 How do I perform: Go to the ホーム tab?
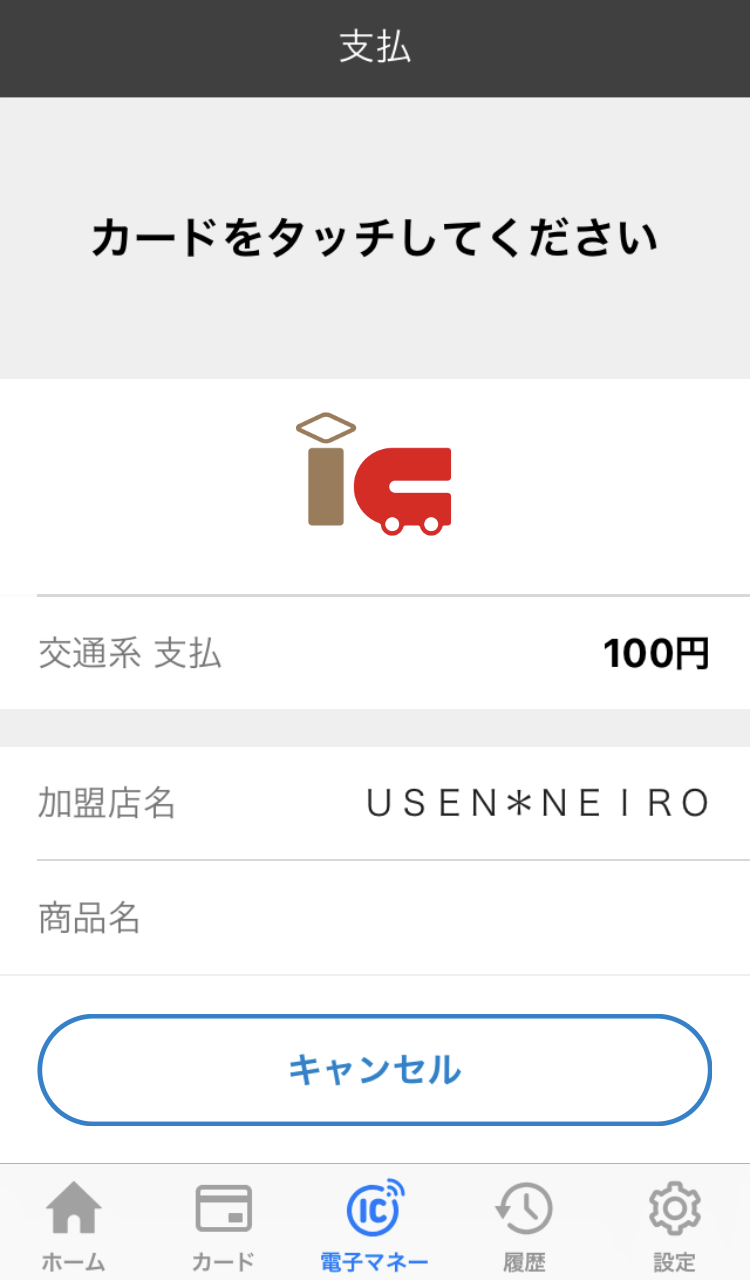point(74,1224)
